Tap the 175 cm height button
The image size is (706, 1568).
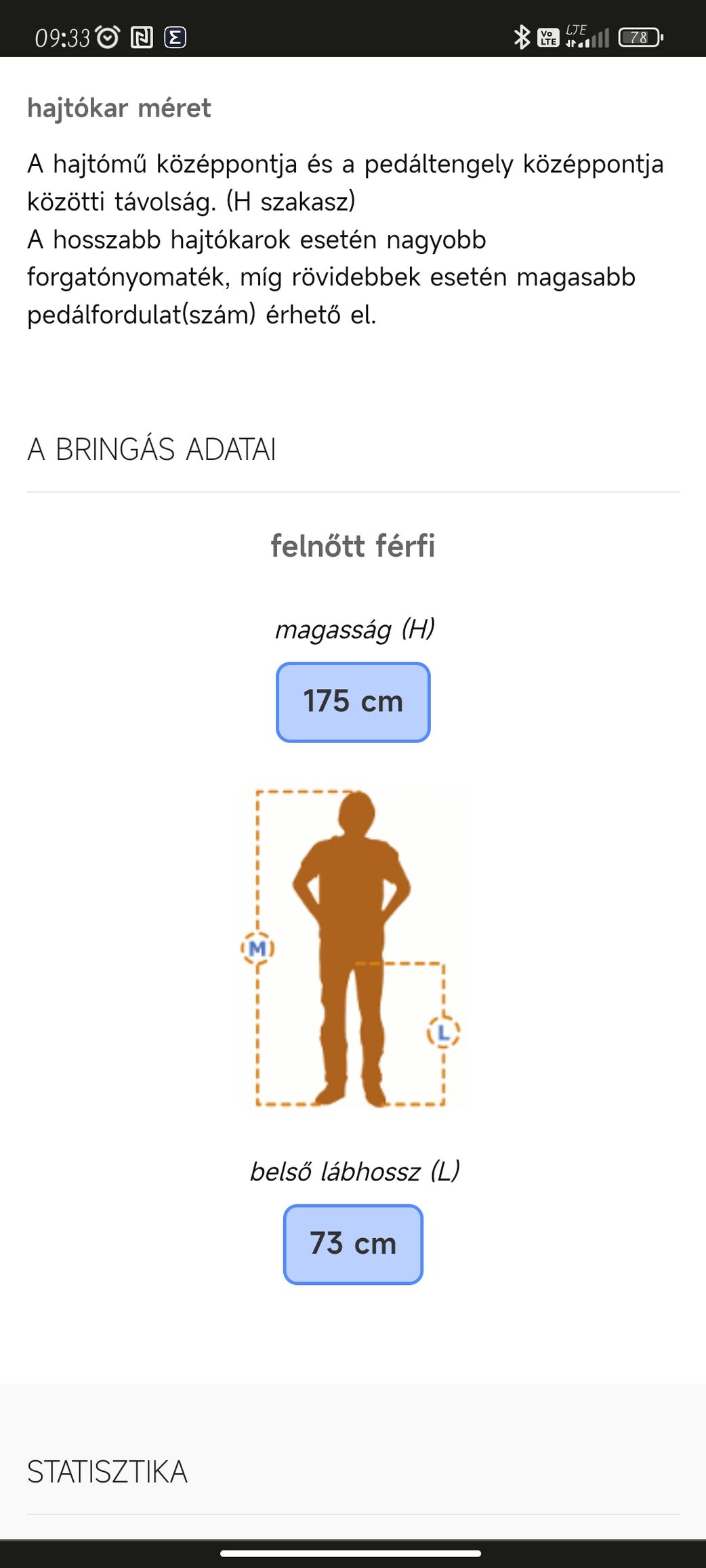(353, 702)
